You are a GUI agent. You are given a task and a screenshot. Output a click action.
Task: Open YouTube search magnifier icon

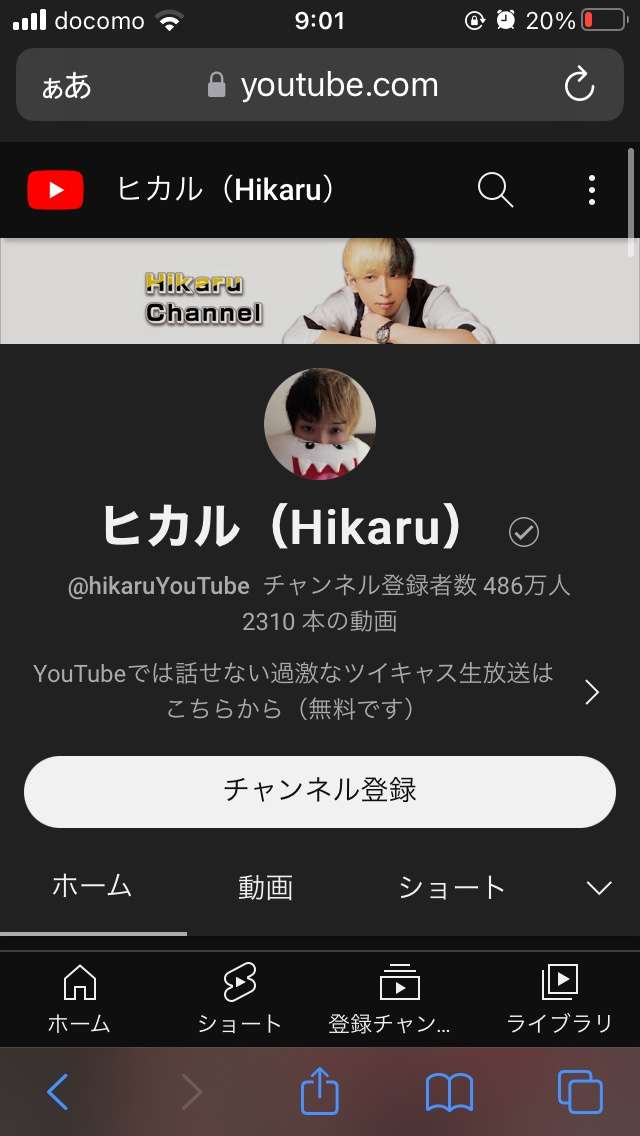point(495,189)
